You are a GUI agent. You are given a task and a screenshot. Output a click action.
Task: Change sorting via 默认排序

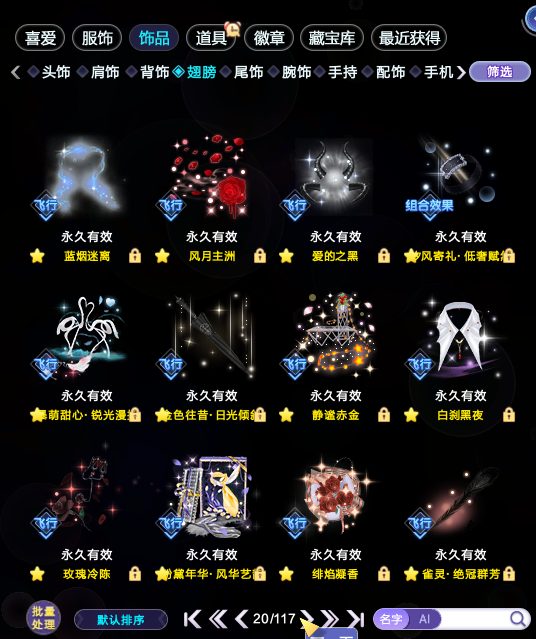point(121,620)
